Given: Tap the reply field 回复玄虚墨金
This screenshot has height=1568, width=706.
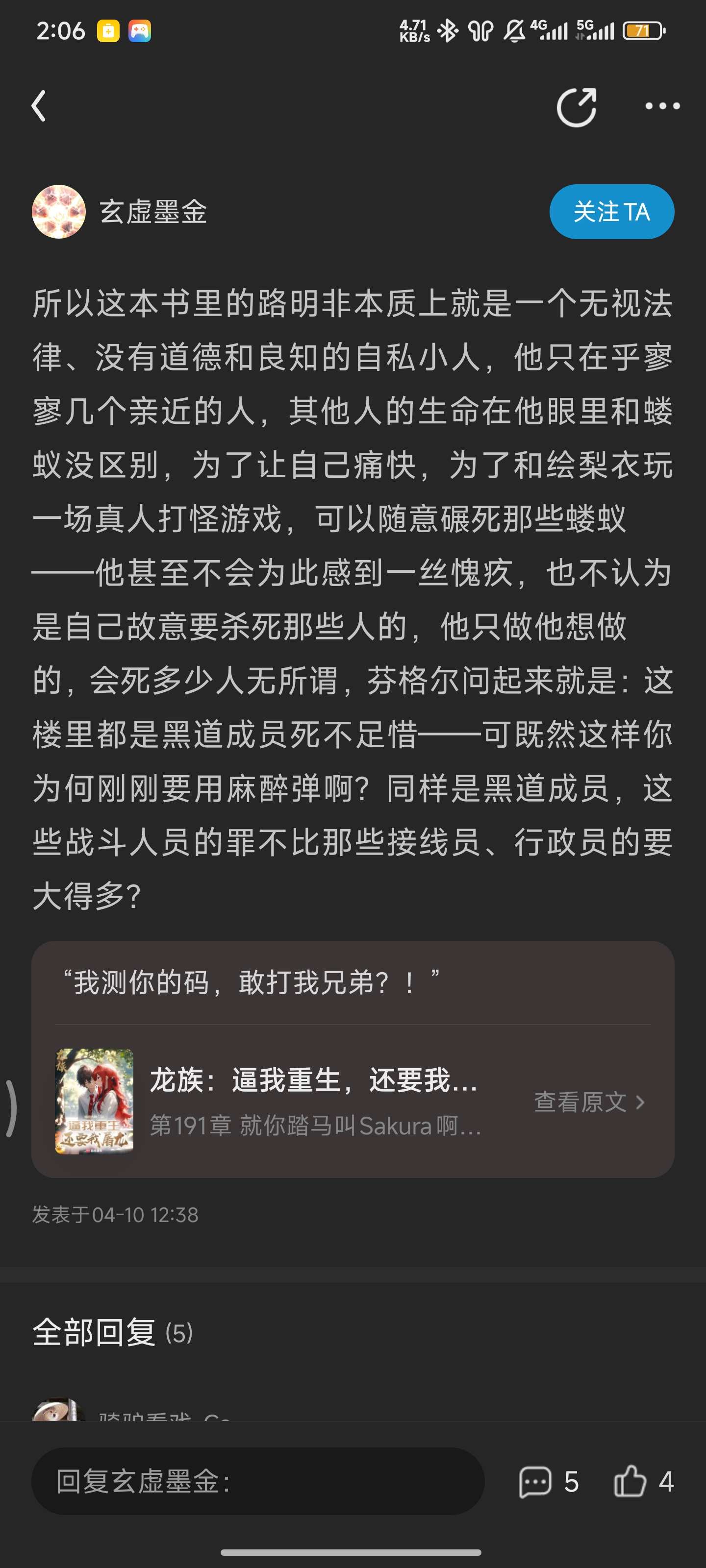Looking at the screenshot, I should 257,1482.
